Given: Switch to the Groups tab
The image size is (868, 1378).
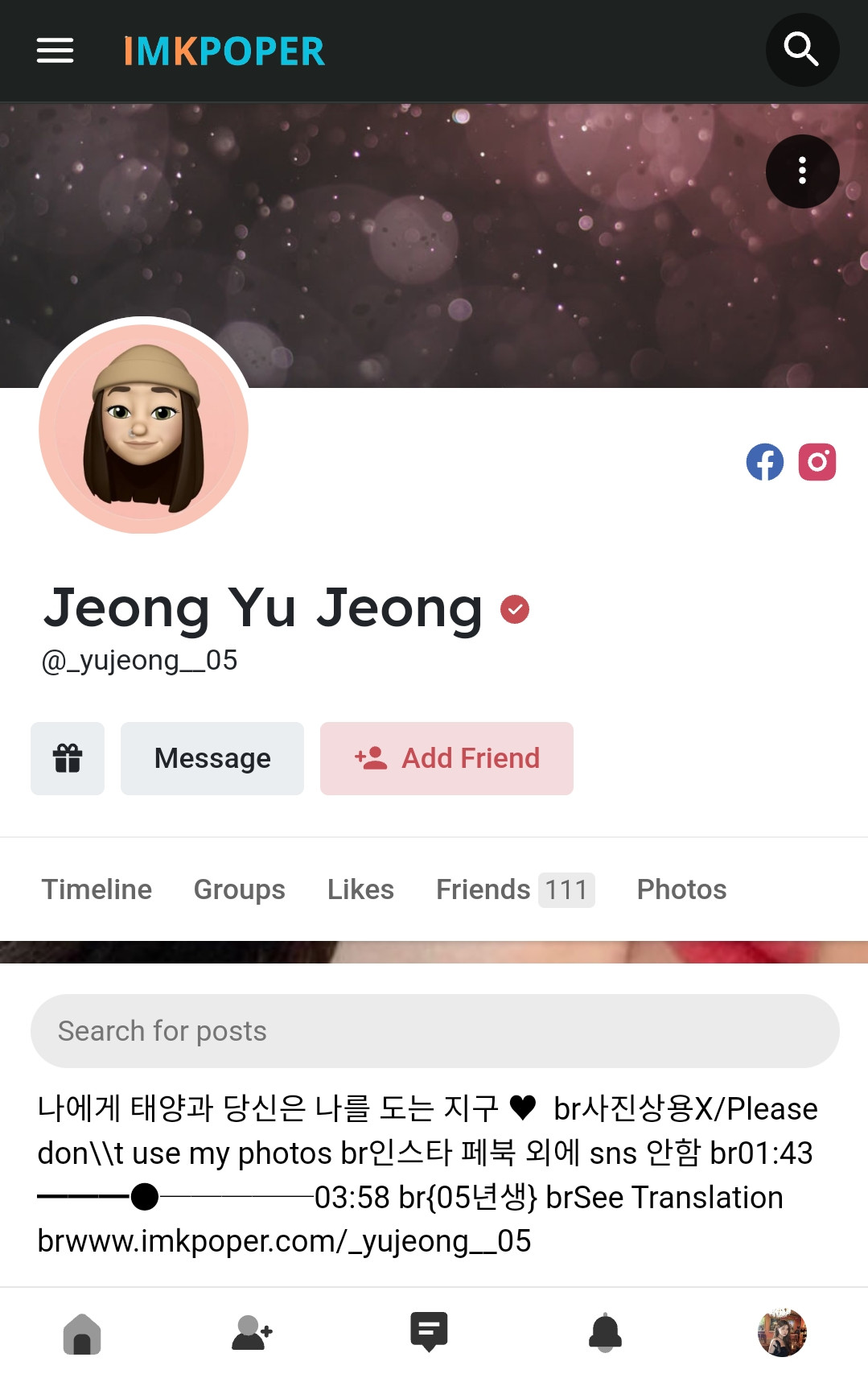Looking at the screenshot, I should coord(239,889).
